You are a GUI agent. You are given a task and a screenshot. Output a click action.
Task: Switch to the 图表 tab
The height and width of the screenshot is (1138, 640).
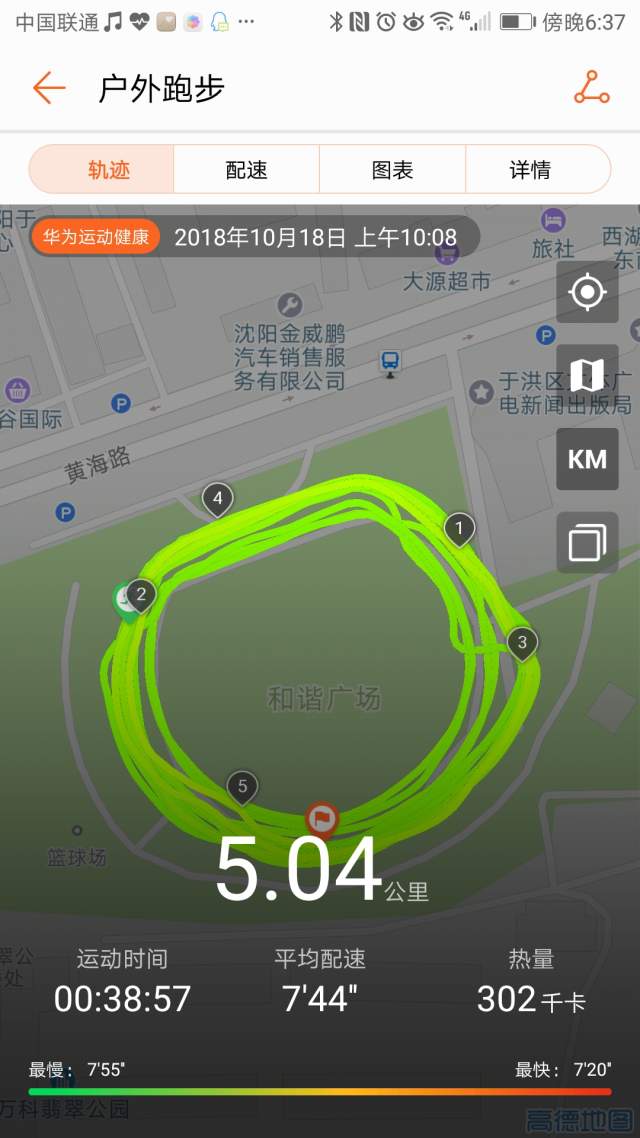(392, 170)
